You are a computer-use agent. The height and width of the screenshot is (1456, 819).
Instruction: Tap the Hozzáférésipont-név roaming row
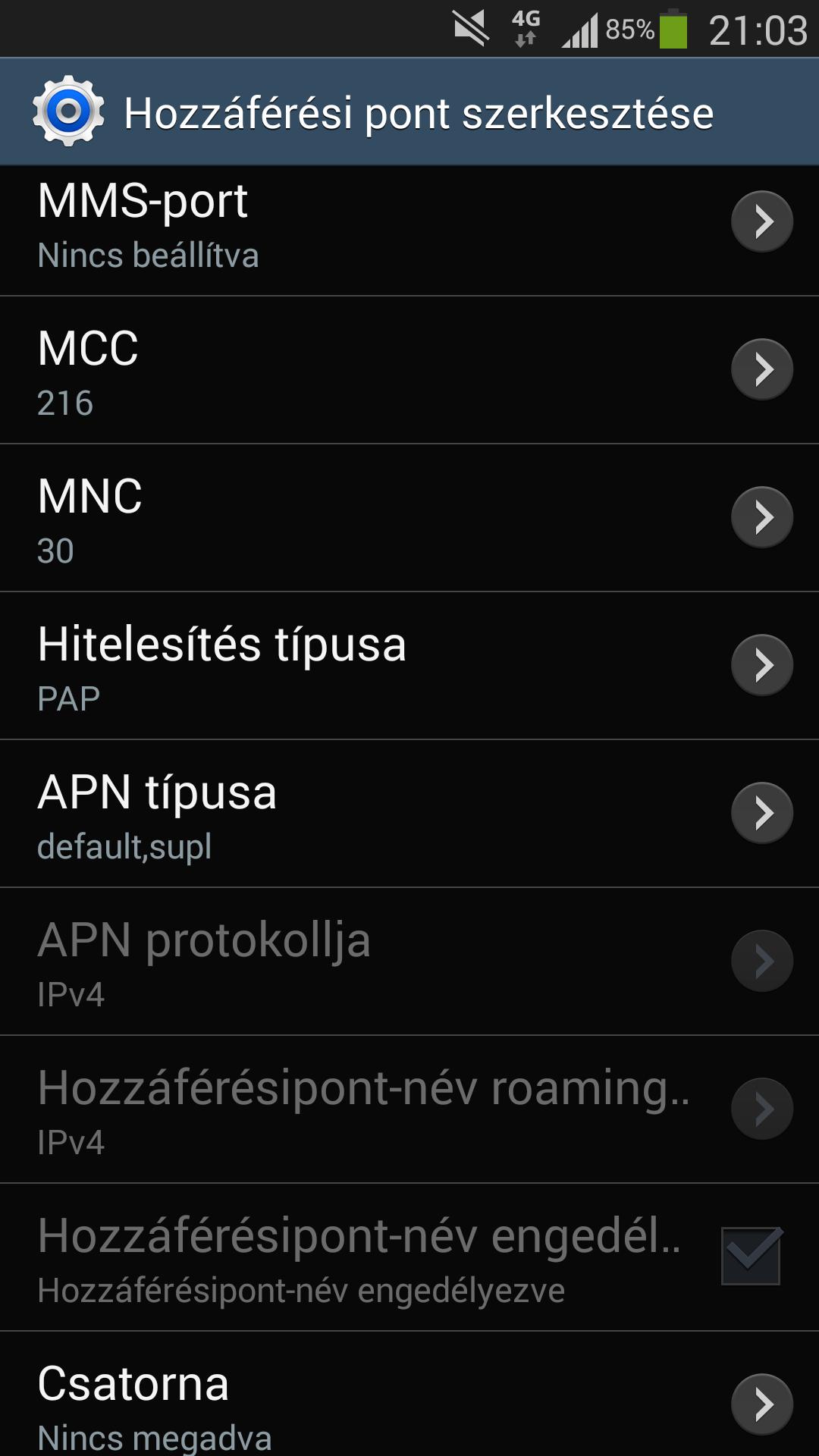409,1109
